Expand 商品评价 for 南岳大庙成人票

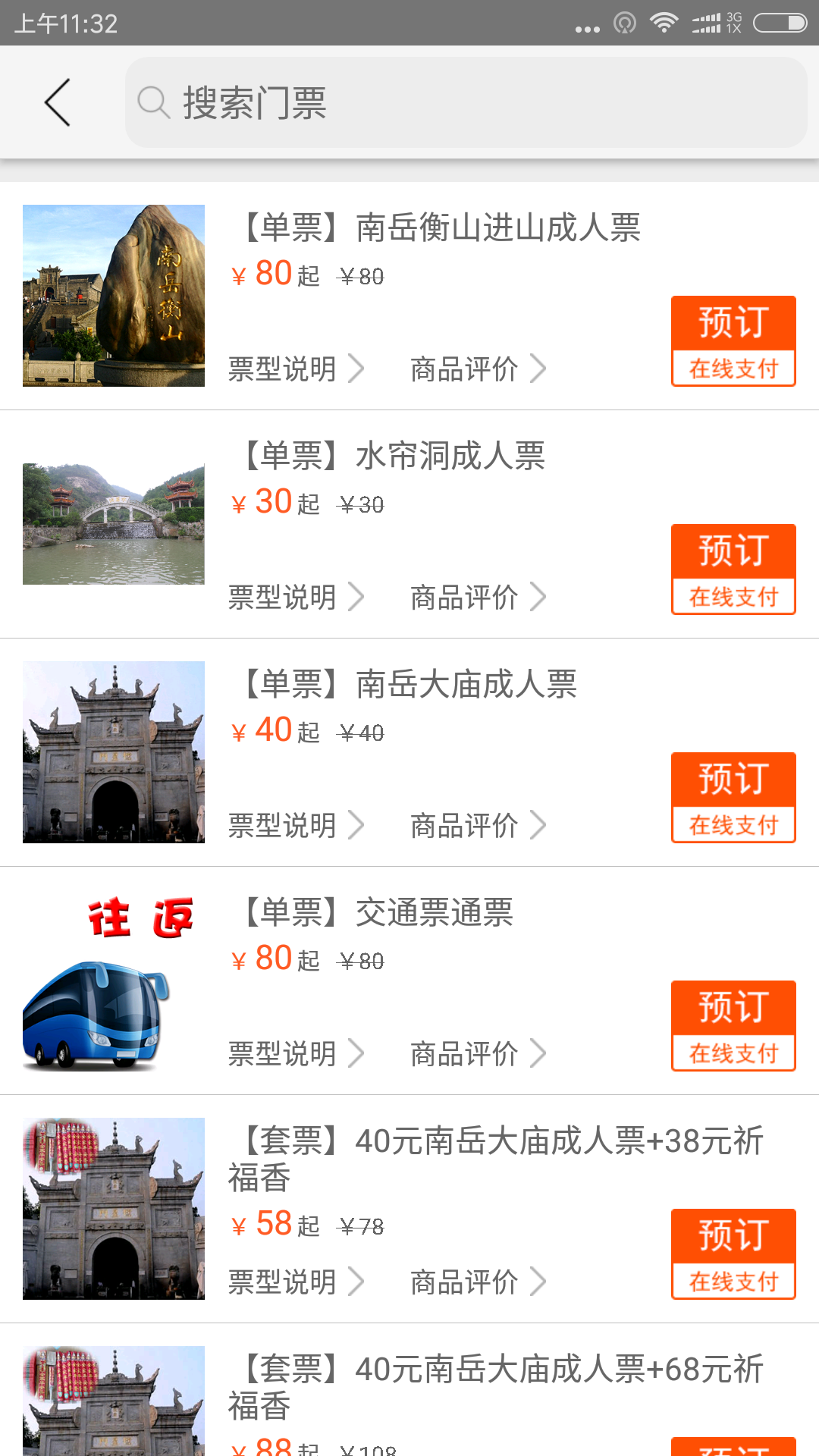[x=465, y=825]
